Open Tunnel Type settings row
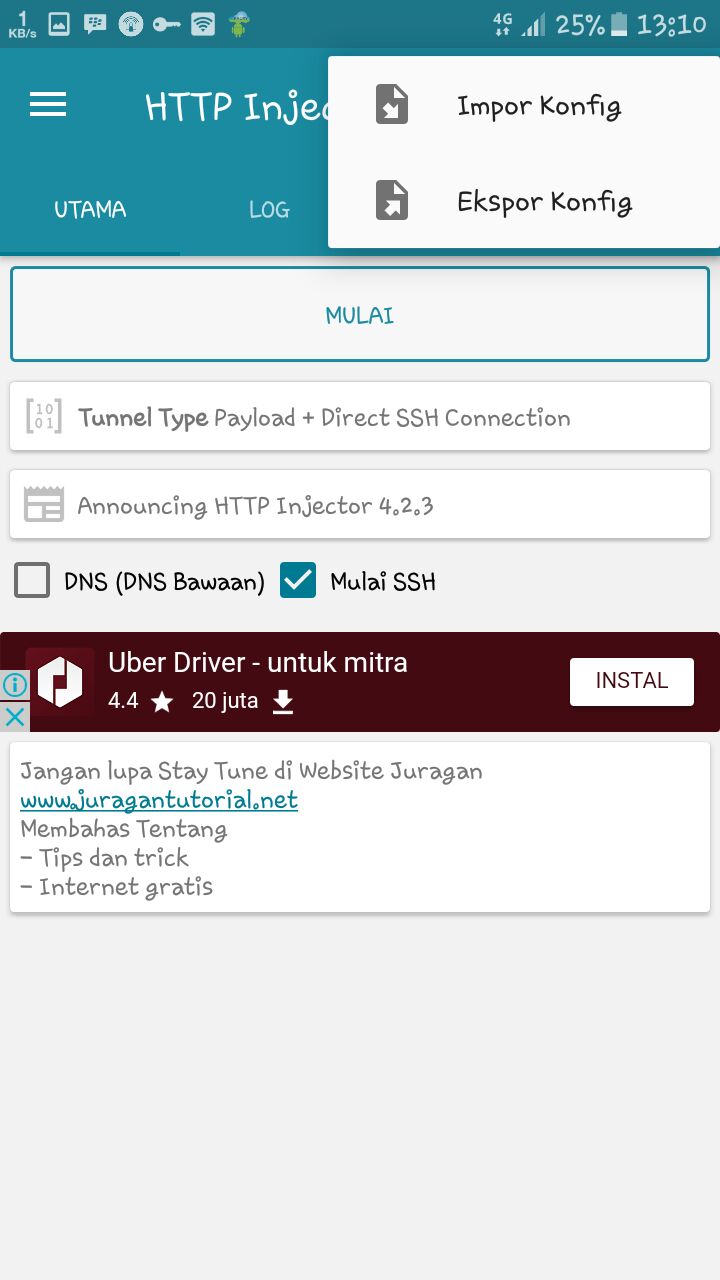The width and height of the screenshot is (720, 1280). [x=360, y=417]
